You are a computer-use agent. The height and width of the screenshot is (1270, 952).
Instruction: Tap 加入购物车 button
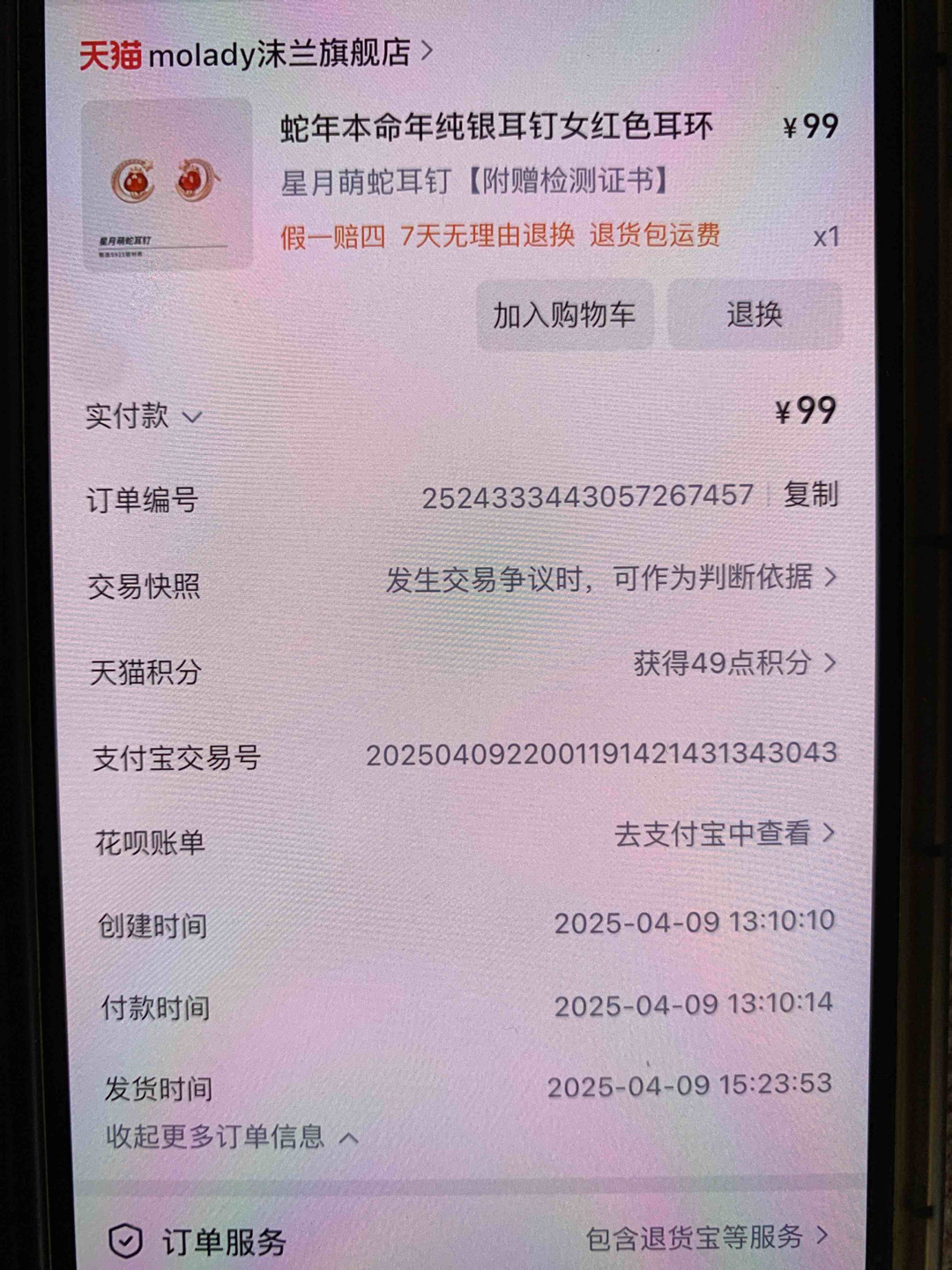564,315
